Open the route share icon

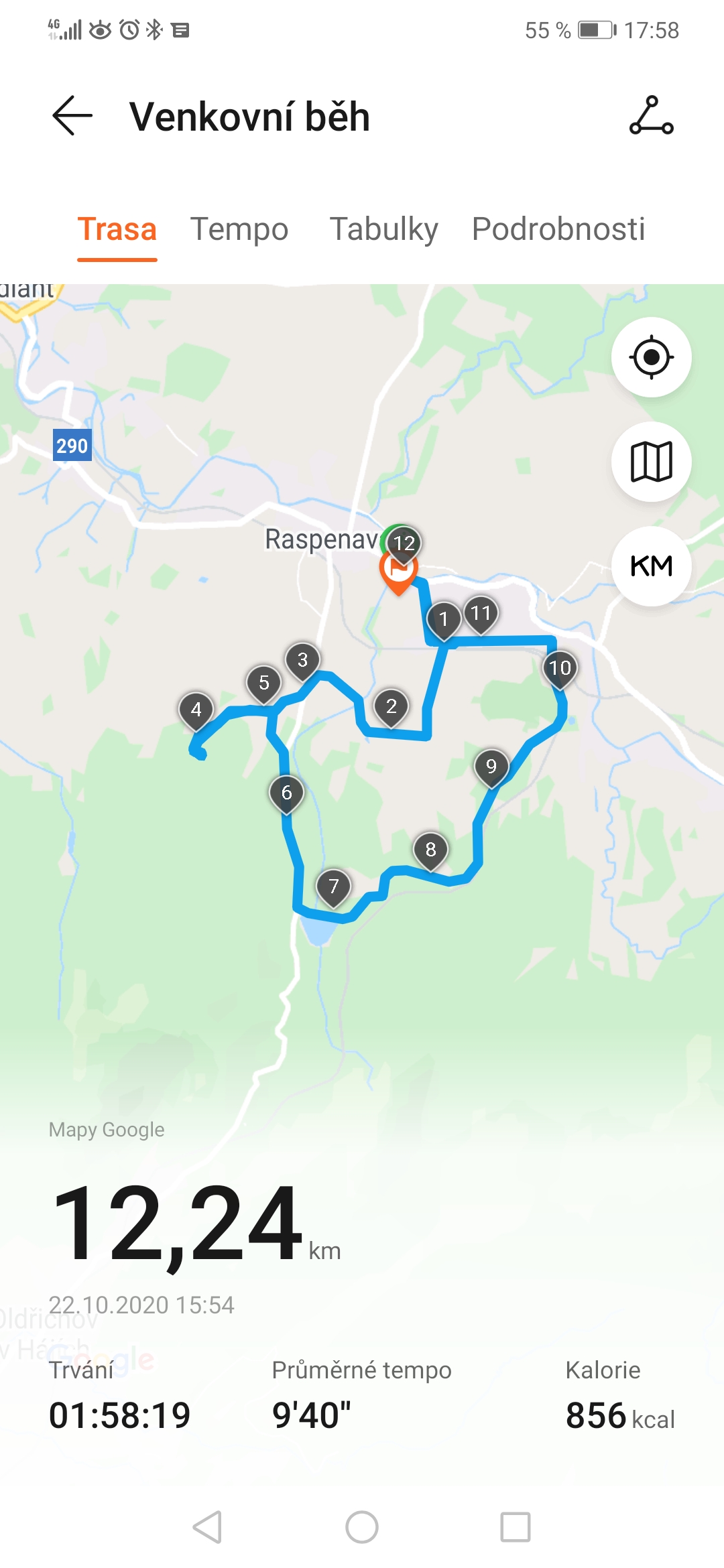coord(651,116)
